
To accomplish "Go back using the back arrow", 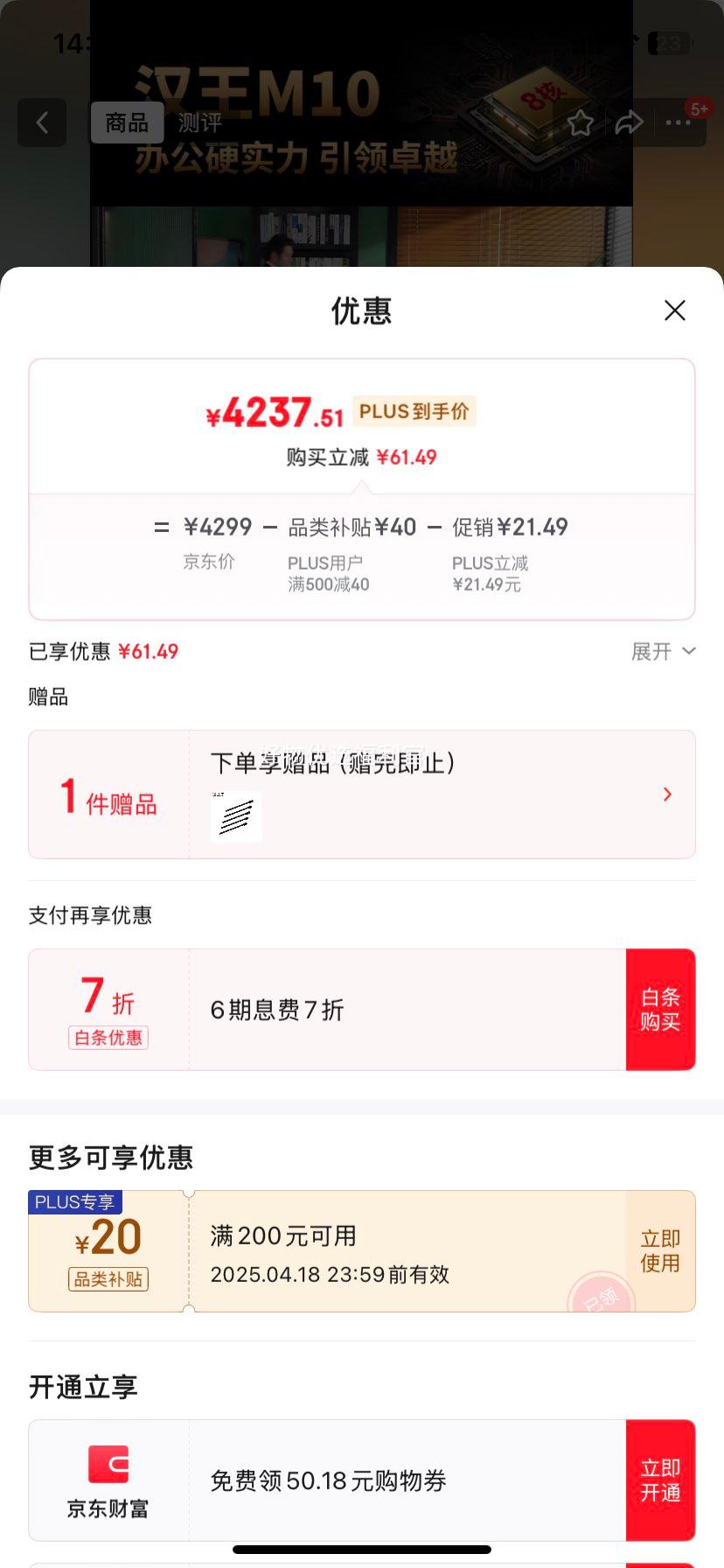I will pos(42,122).
